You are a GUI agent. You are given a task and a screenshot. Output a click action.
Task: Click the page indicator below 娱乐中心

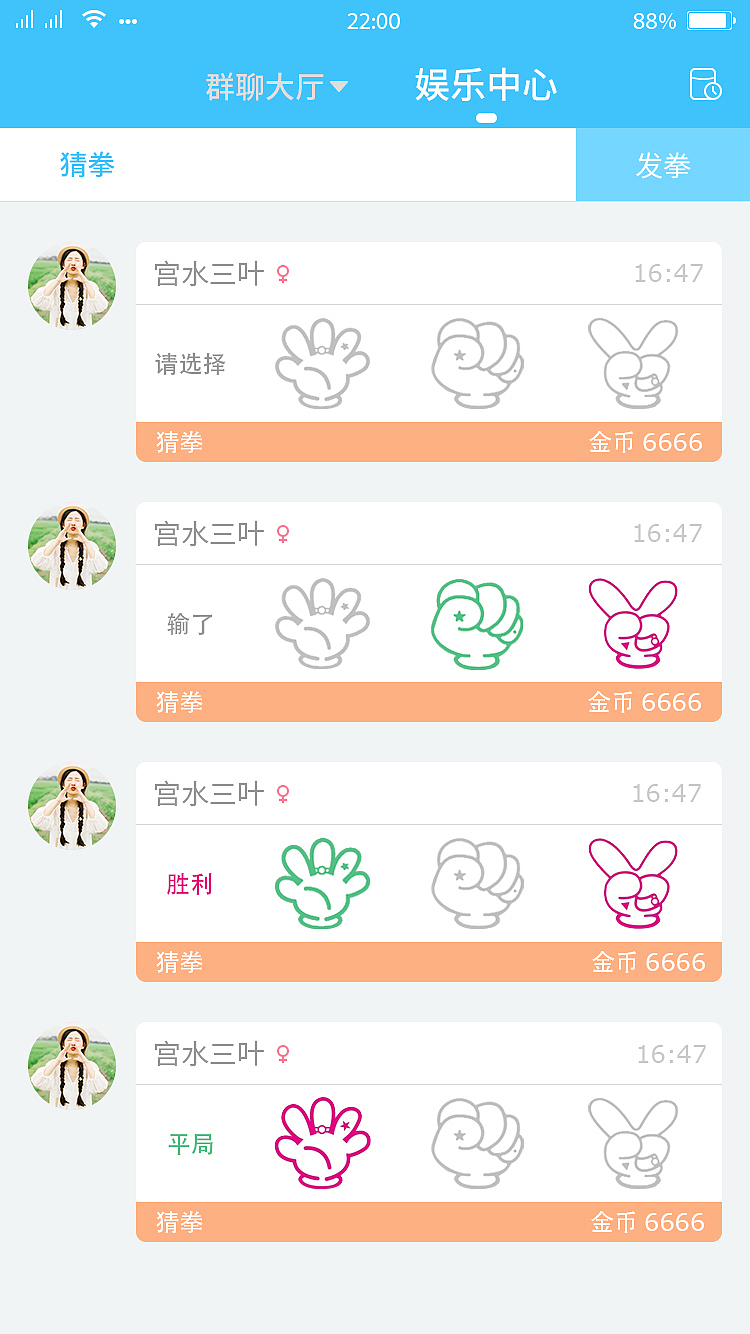(x=486, y=117)
